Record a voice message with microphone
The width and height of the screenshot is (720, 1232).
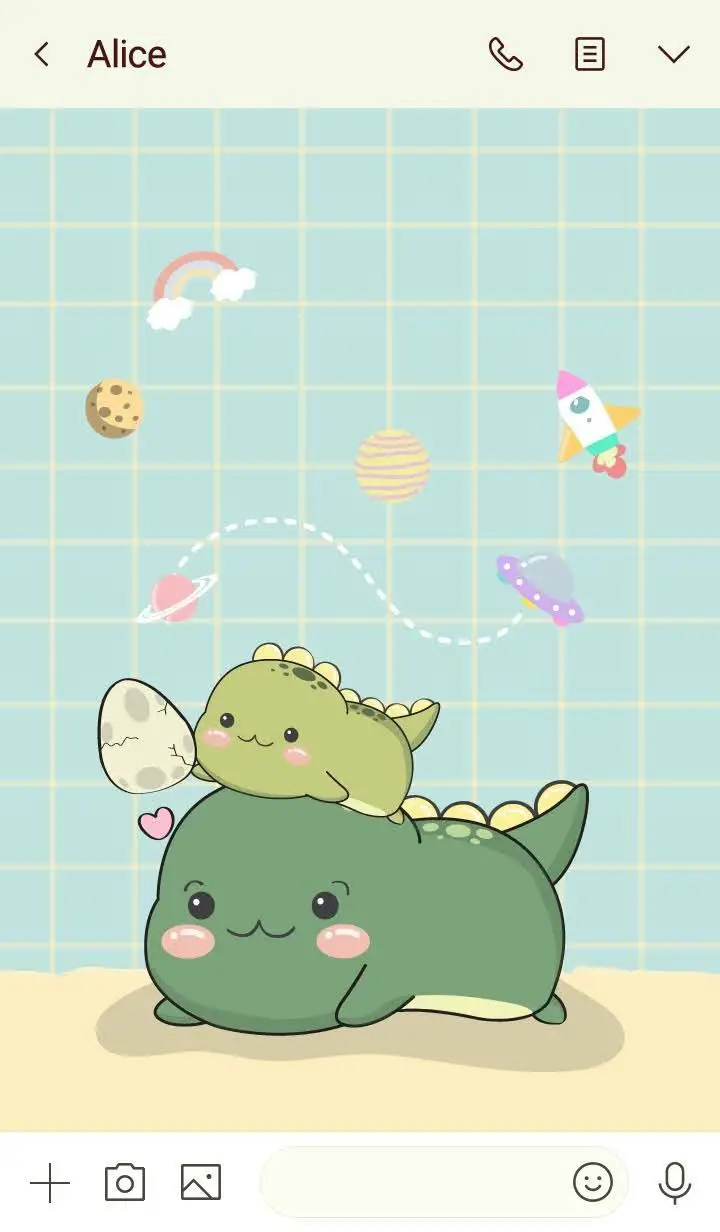click(x=674, y=1183)
